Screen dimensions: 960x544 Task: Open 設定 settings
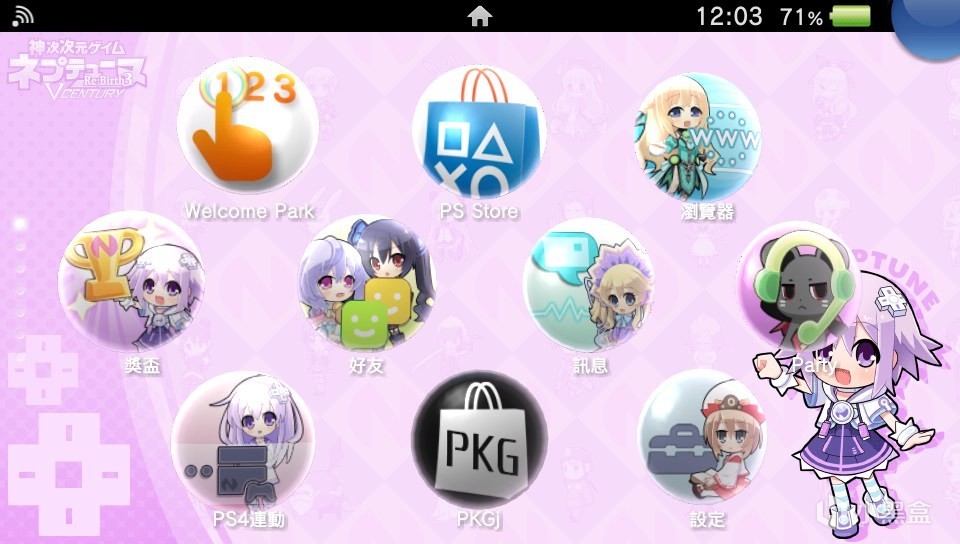point(705,440)
